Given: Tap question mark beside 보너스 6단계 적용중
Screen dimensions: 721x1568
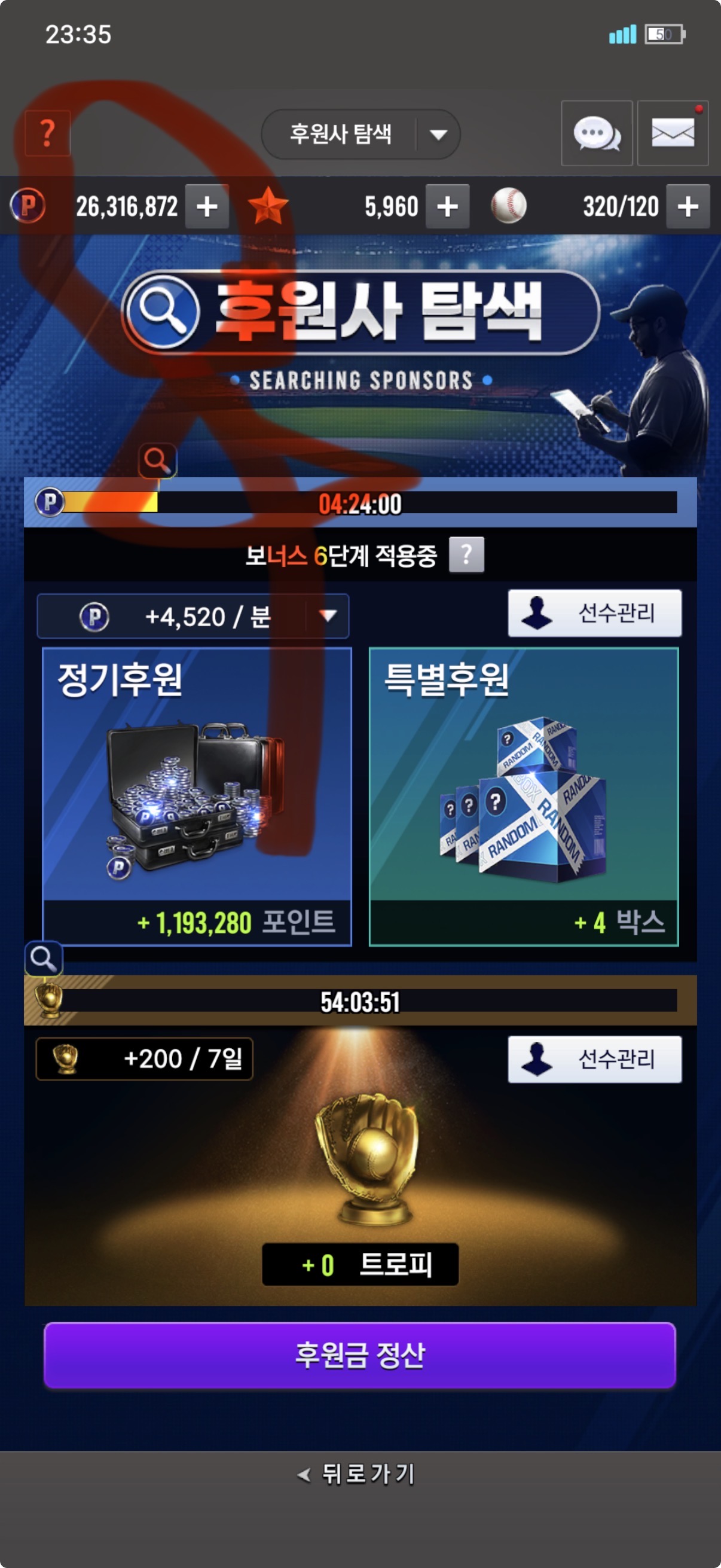Looking at the screenshot, I should point(466,554).
